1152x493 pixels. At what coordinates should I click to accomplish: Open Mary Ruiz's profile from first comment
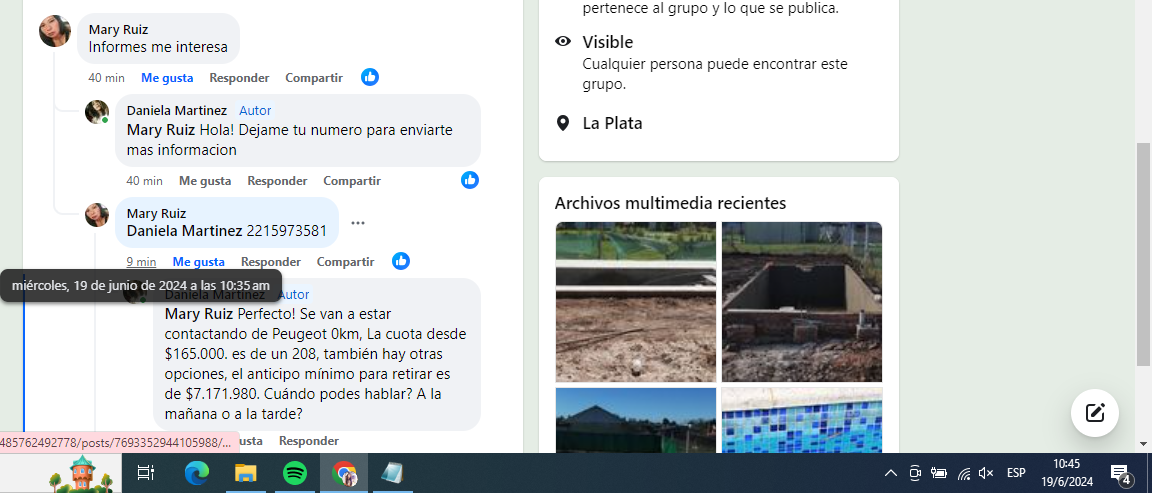click(x=118, y=29)
